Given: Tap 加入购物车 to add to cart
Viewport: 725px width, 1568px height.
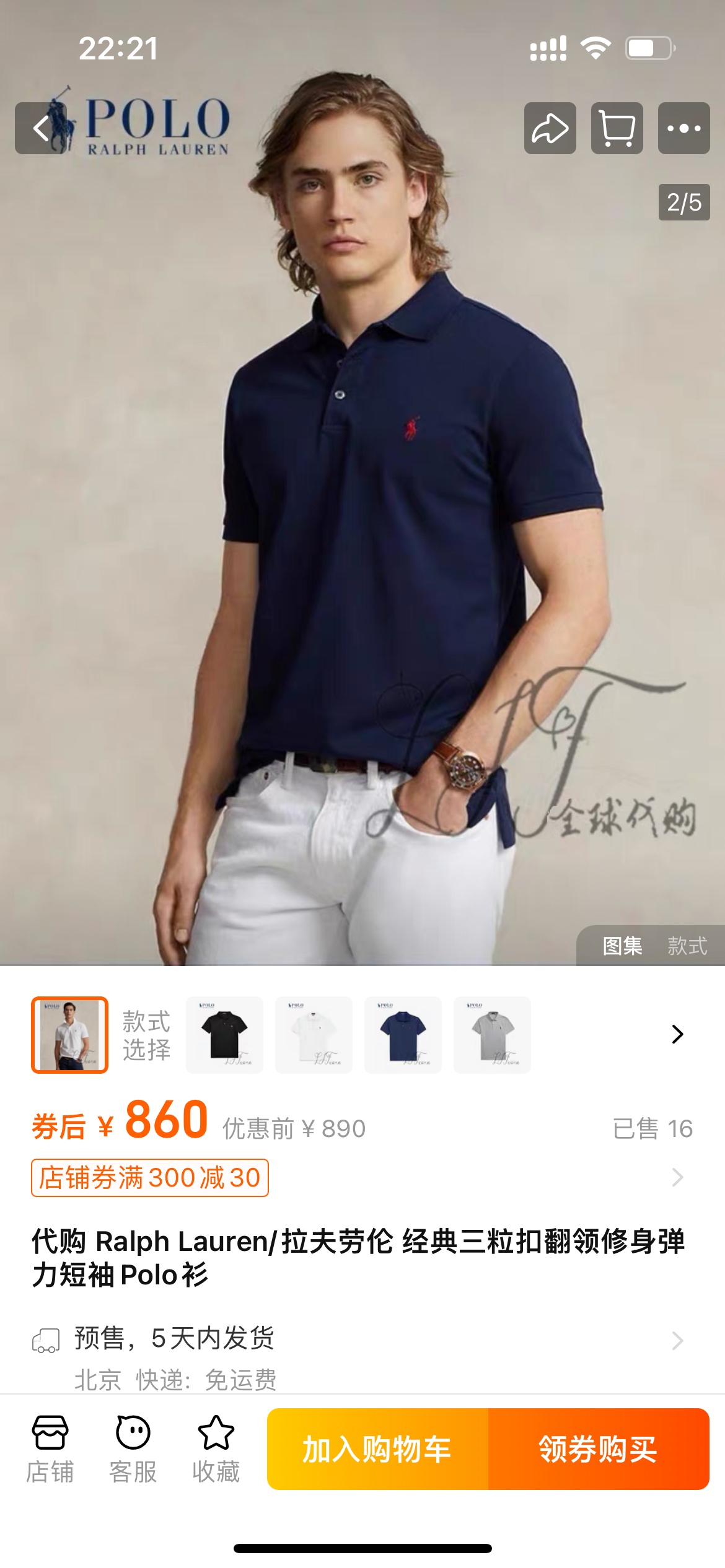Looking at the screenshot, I should (x=377, y=1449).
